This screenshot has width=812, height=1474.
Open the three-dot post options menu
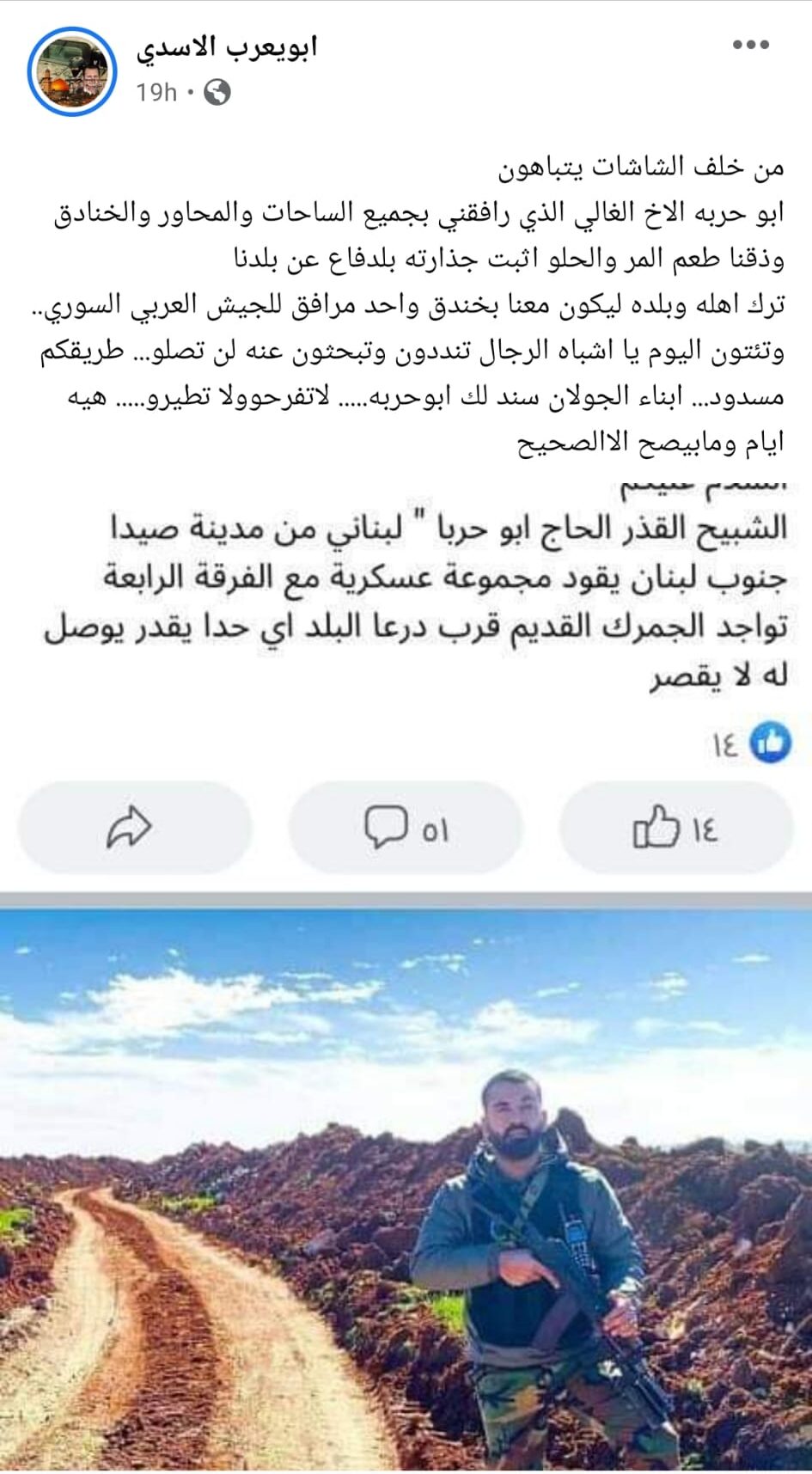749,46
